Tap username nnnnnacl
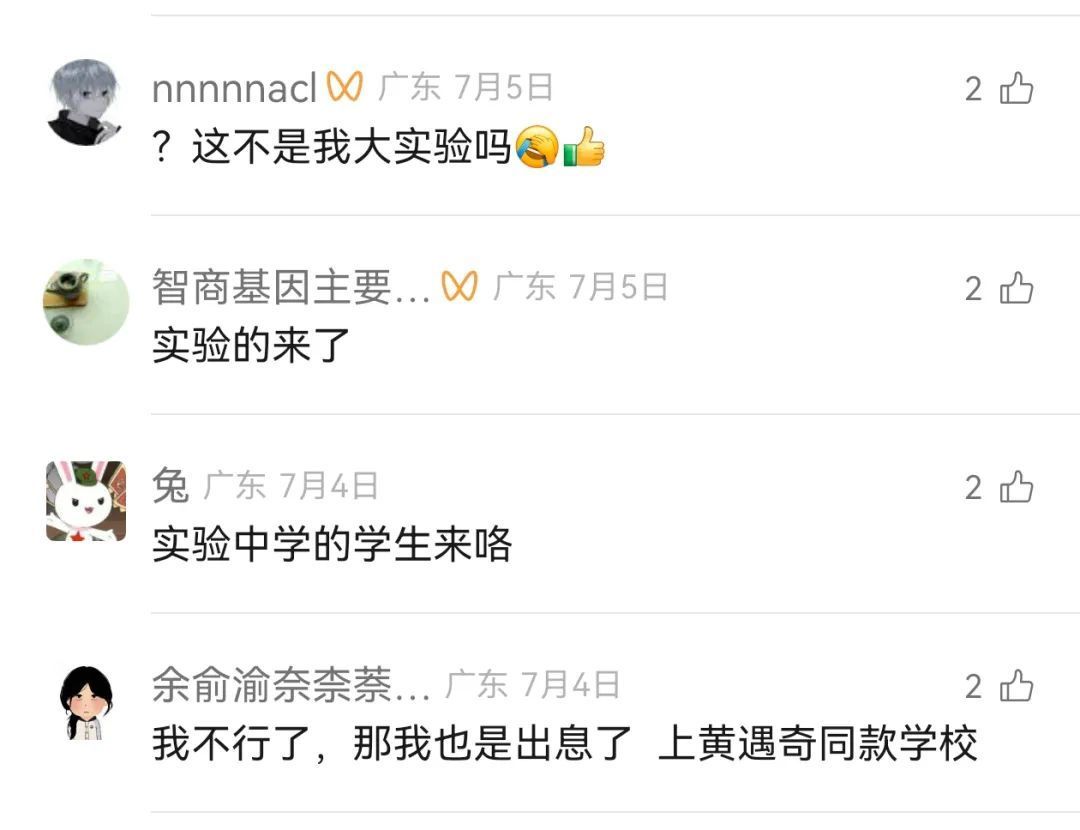The image size is (1080, 830). (234, 88)
